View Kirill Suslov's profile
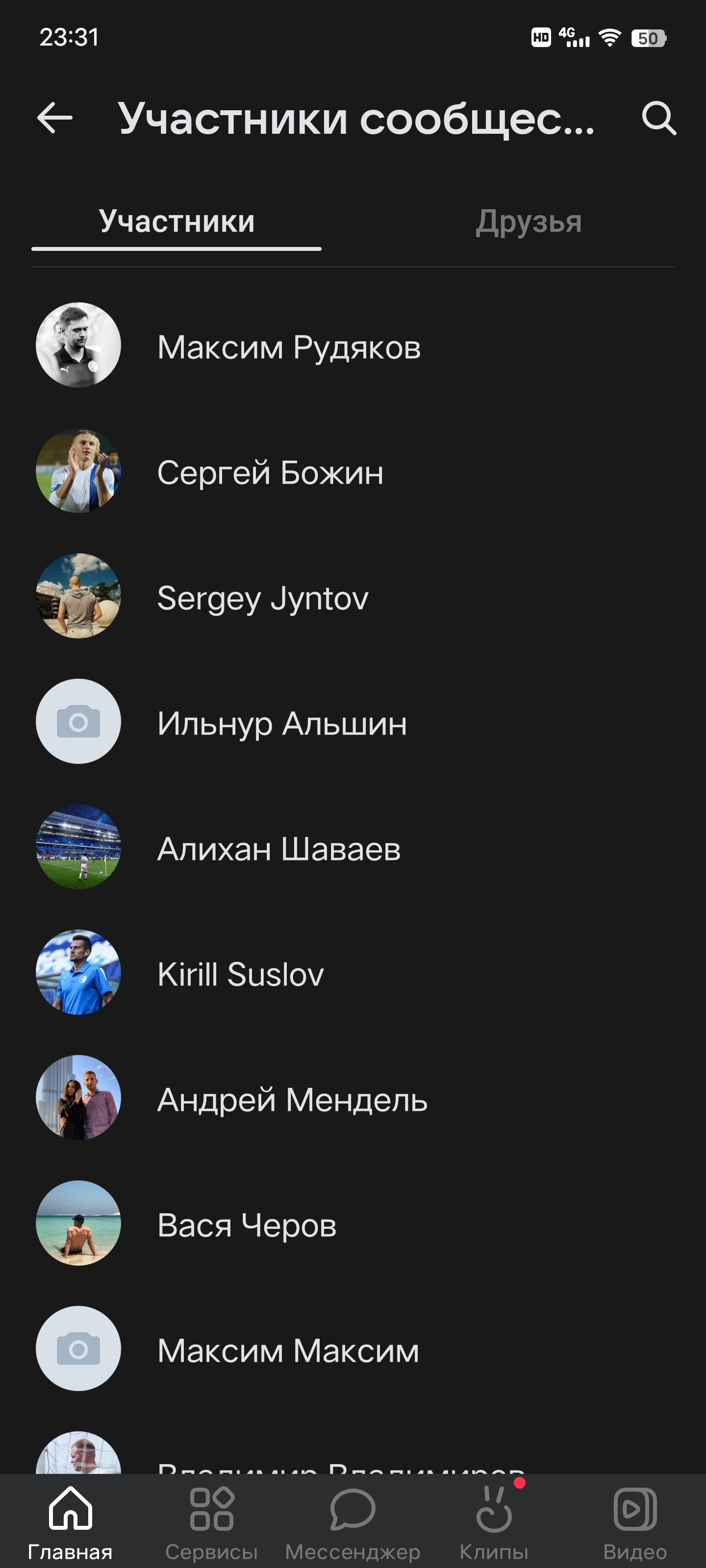Image resolution: width=706 pixels, height=1568 pixels. point(240,974)
